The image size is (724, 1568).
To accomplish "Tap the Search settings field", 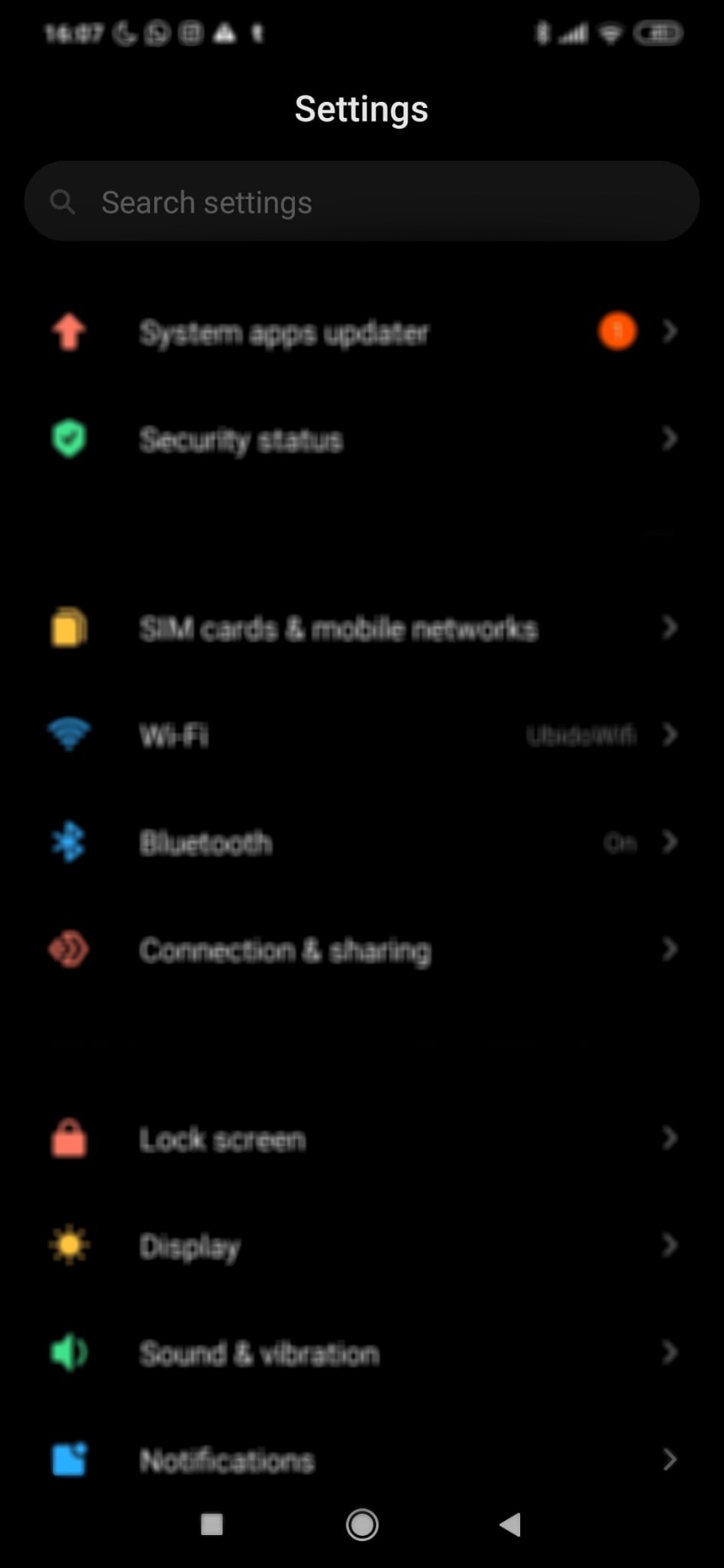I will pos(362,201).
